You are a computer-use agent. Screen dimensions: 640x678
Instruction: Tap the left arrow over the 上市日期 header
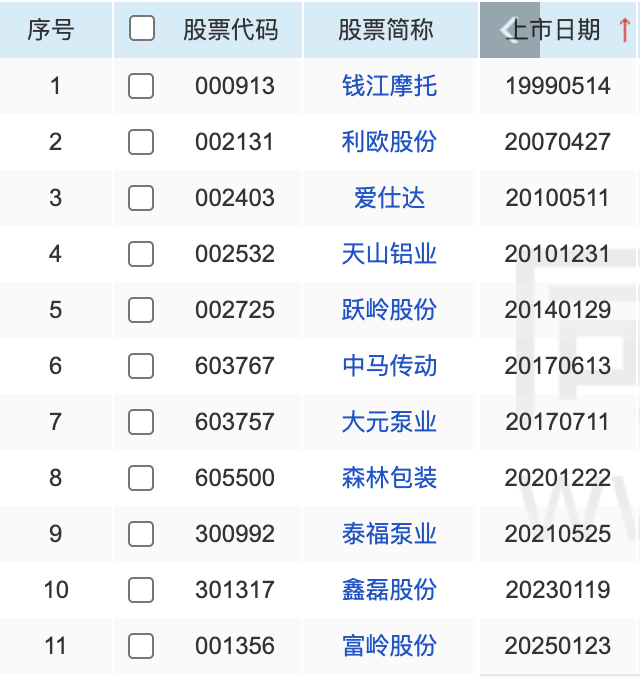click(509, 30)
